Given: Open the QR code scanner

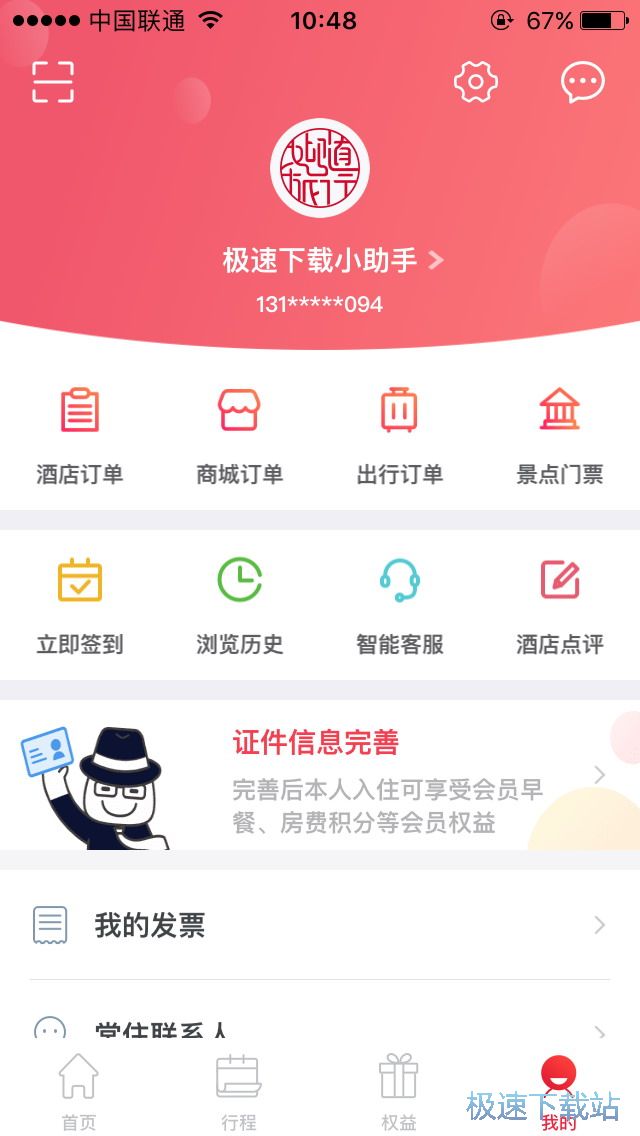Looking at the screenshot, I should click(53, 82).
